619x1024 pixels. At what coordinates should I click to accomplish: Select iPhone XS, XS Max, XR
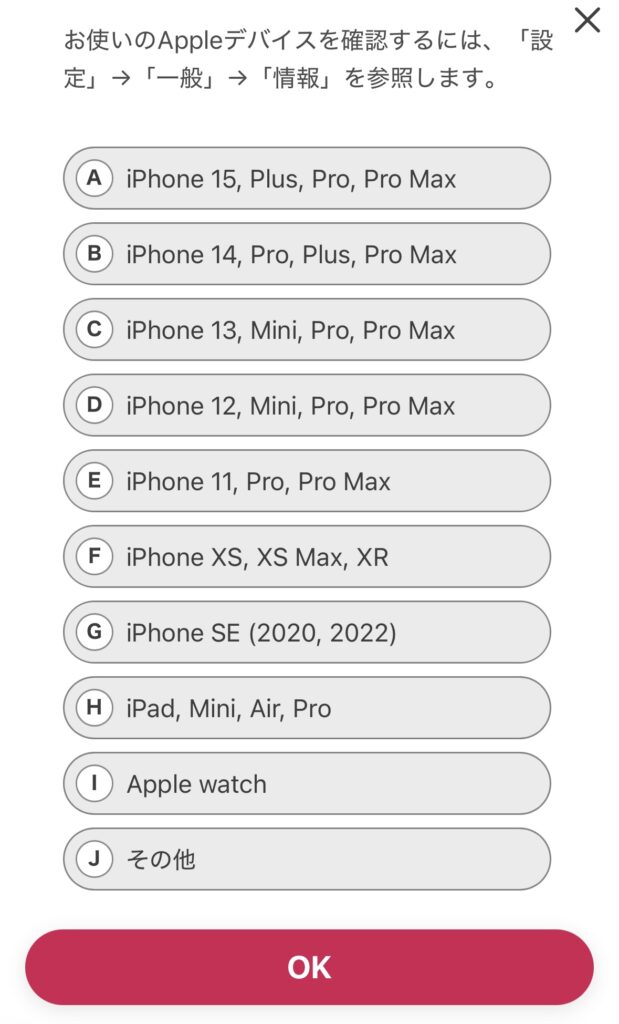click(307, 557)
